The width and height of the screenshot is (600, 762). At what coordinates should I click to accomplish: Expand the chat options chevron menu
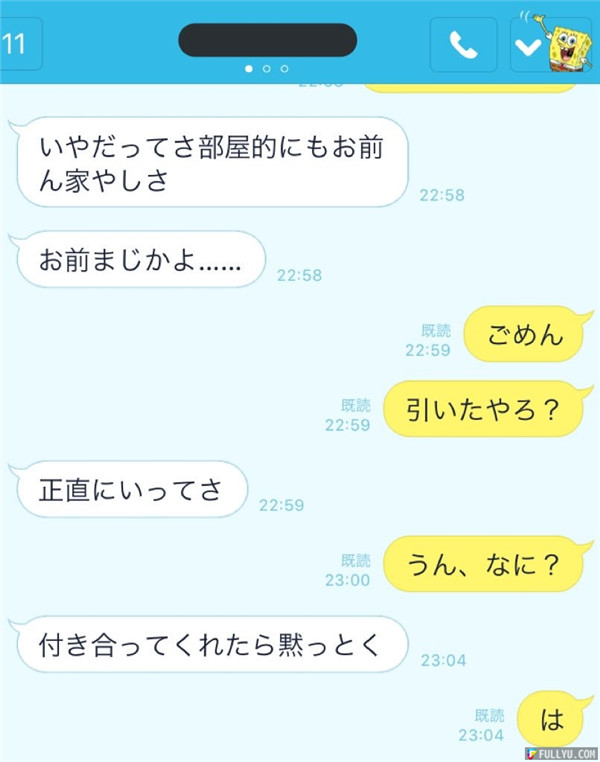point(528,46)
